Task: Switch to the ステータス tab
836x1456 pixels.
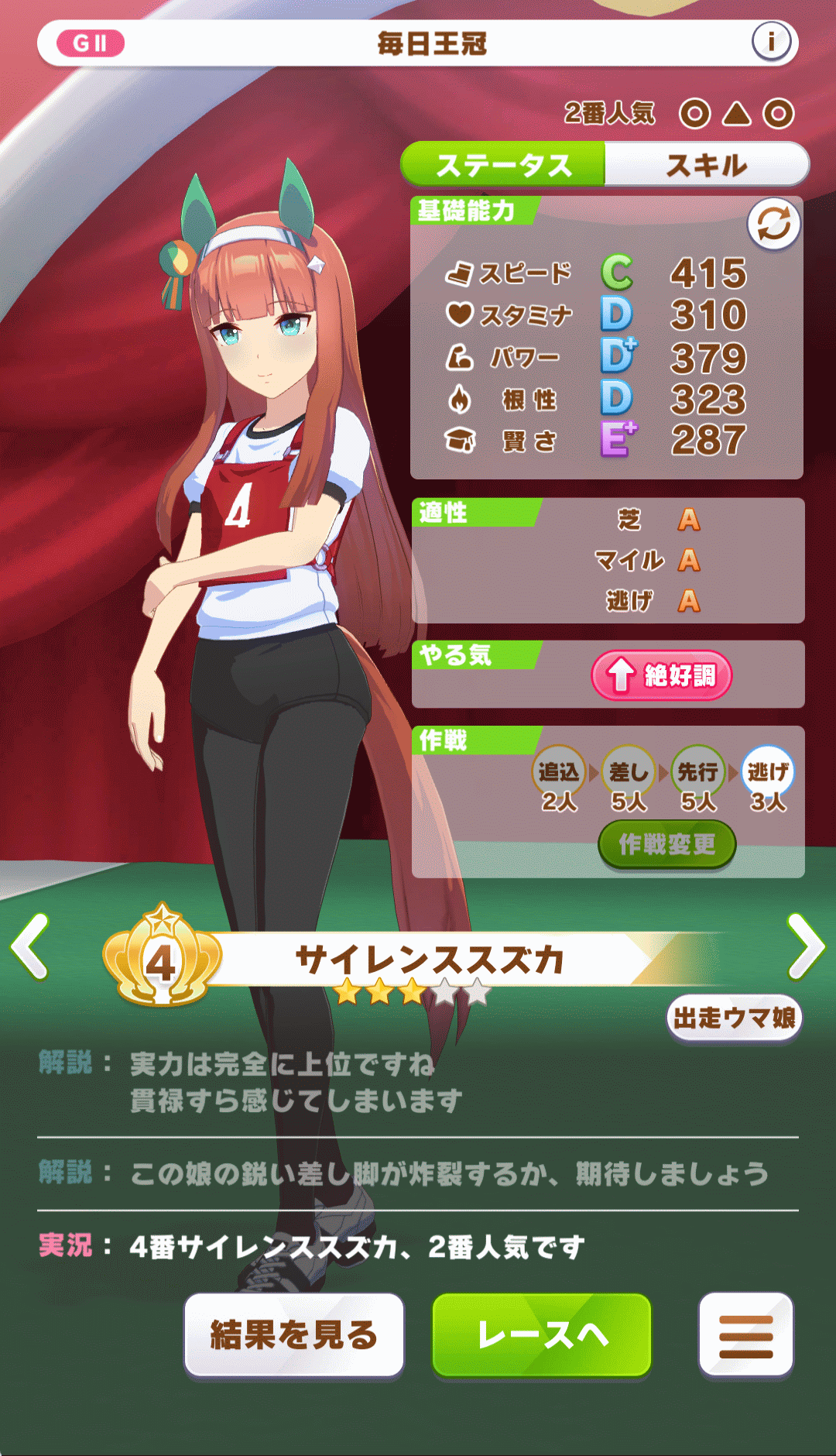Action: pyautogui.click(x=503, y=165)
